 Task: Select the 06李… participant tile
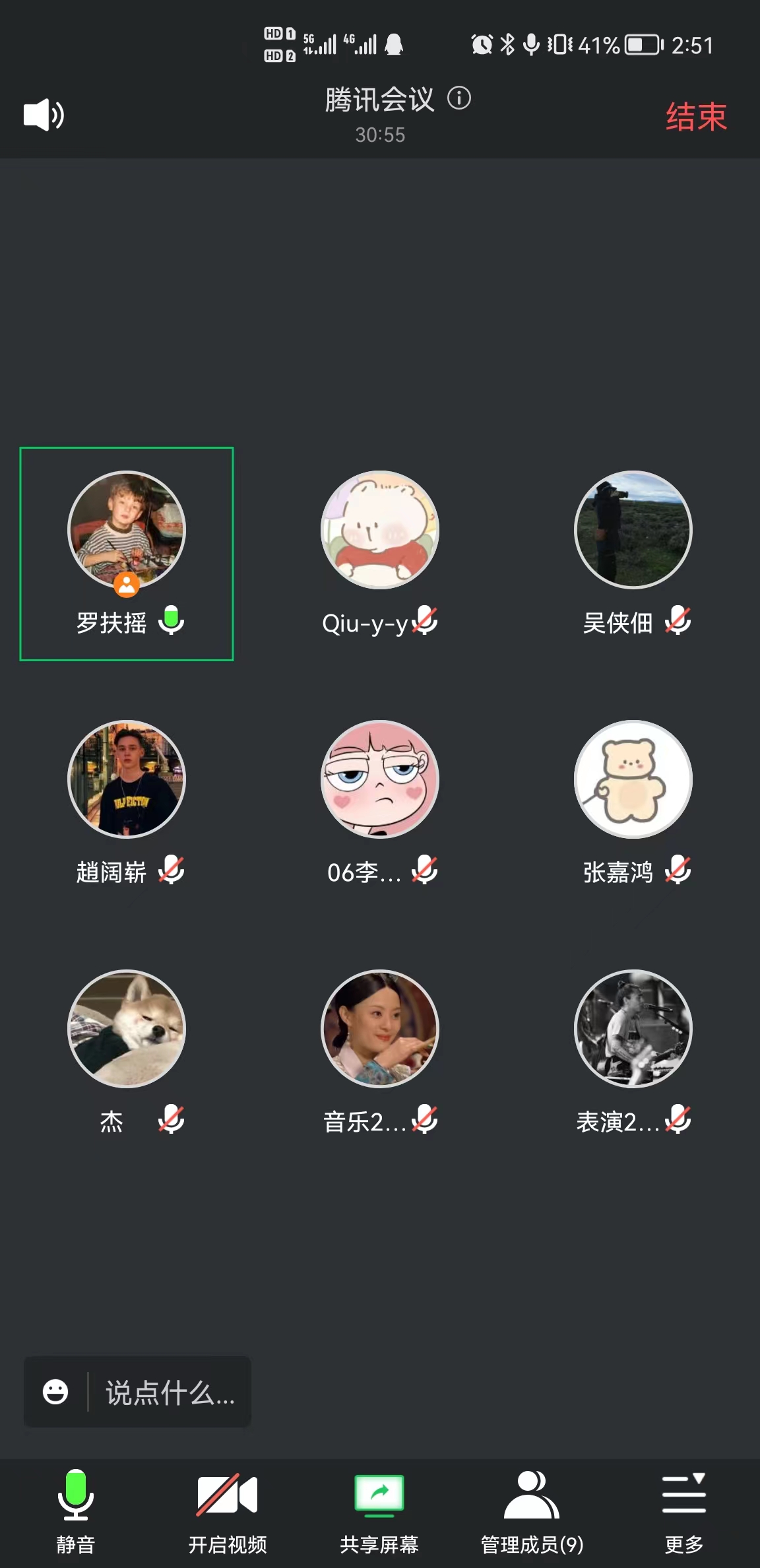click(379, 802)
